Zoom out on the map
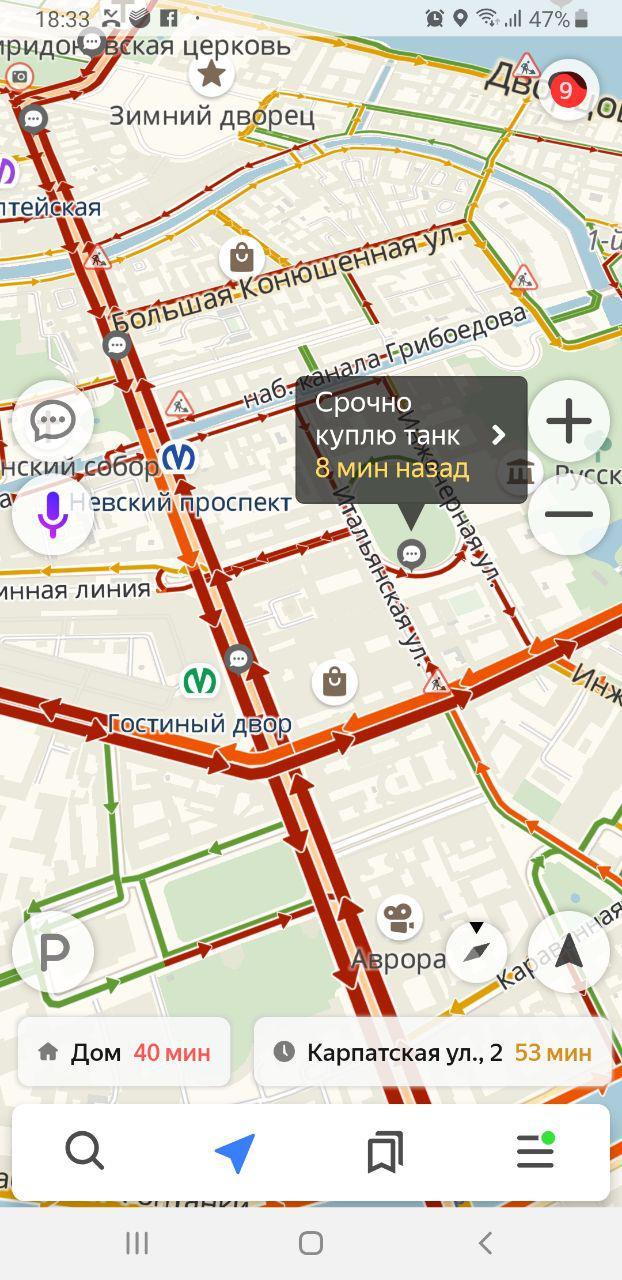The height and width of the screenshot is (1280, 622). pos(569,515)
